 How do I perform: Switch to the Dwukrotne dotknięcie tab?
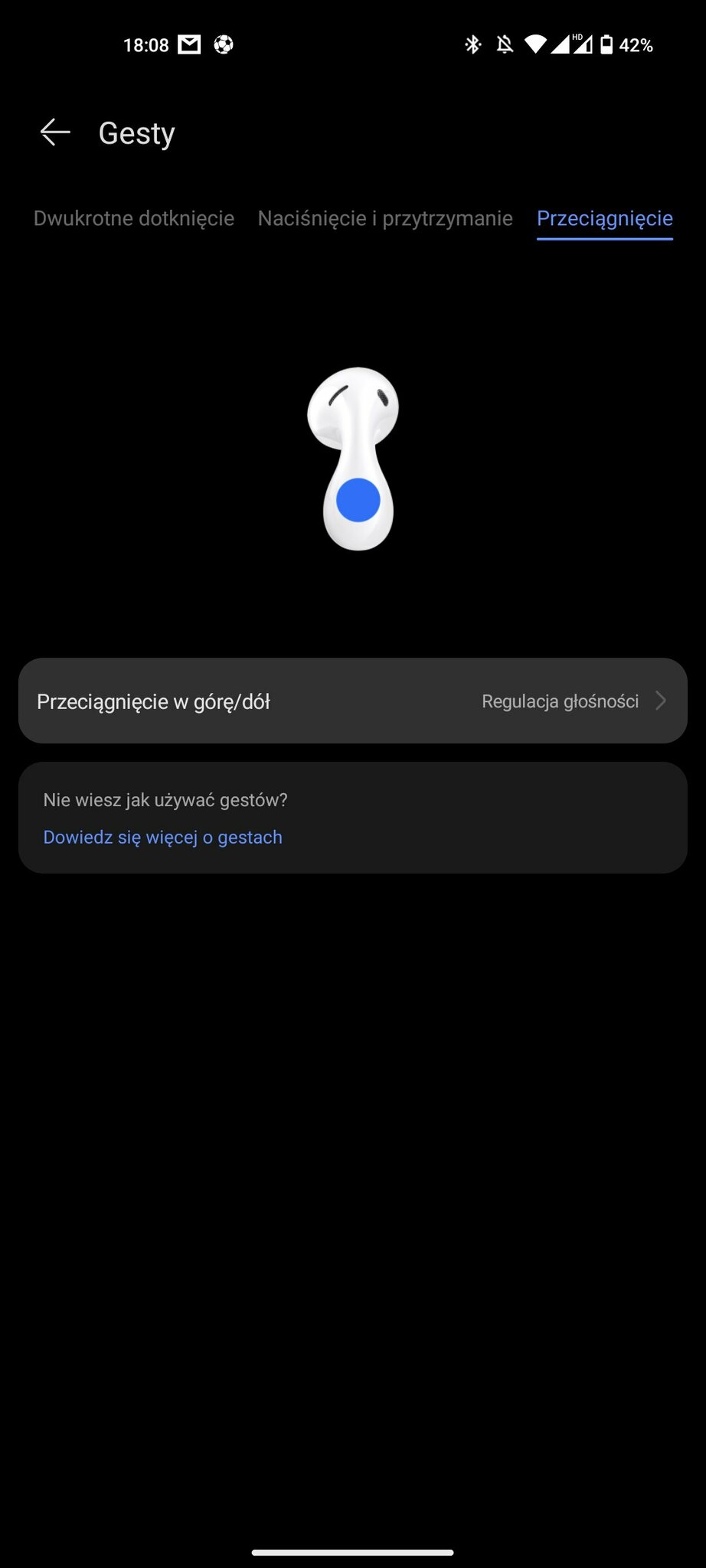pos(134,218)
